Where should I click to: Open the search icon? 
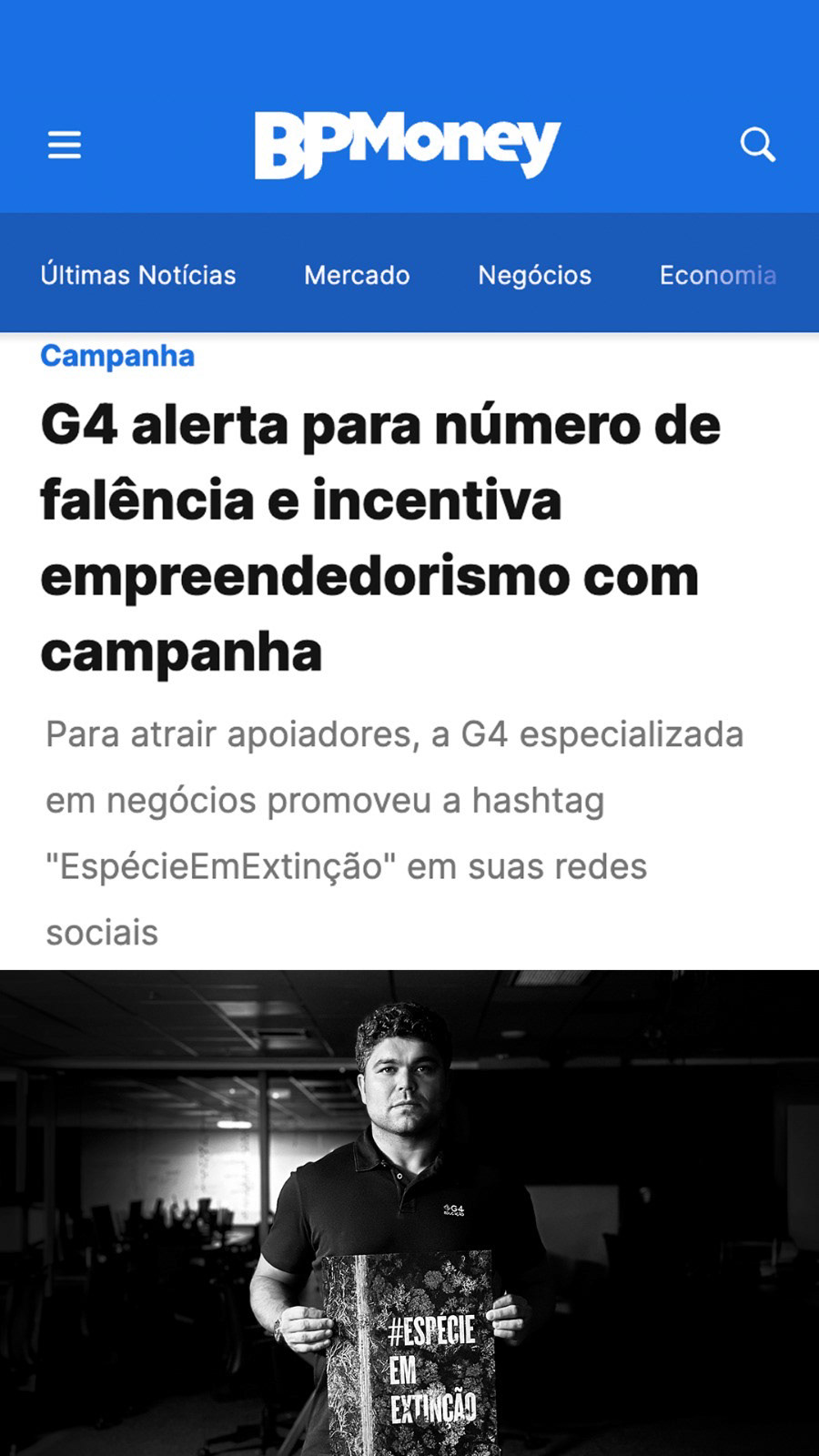click(757, 145)
